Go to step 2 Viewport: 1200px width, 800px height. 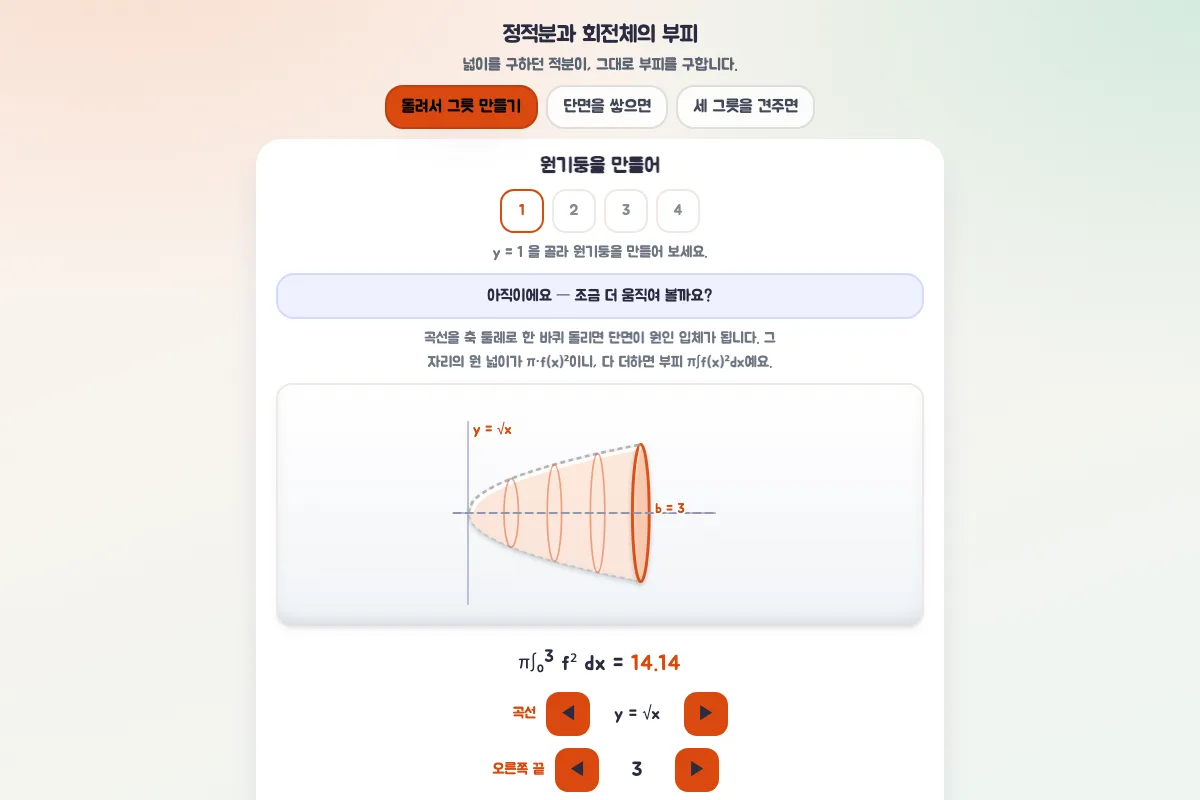point(574,211)
